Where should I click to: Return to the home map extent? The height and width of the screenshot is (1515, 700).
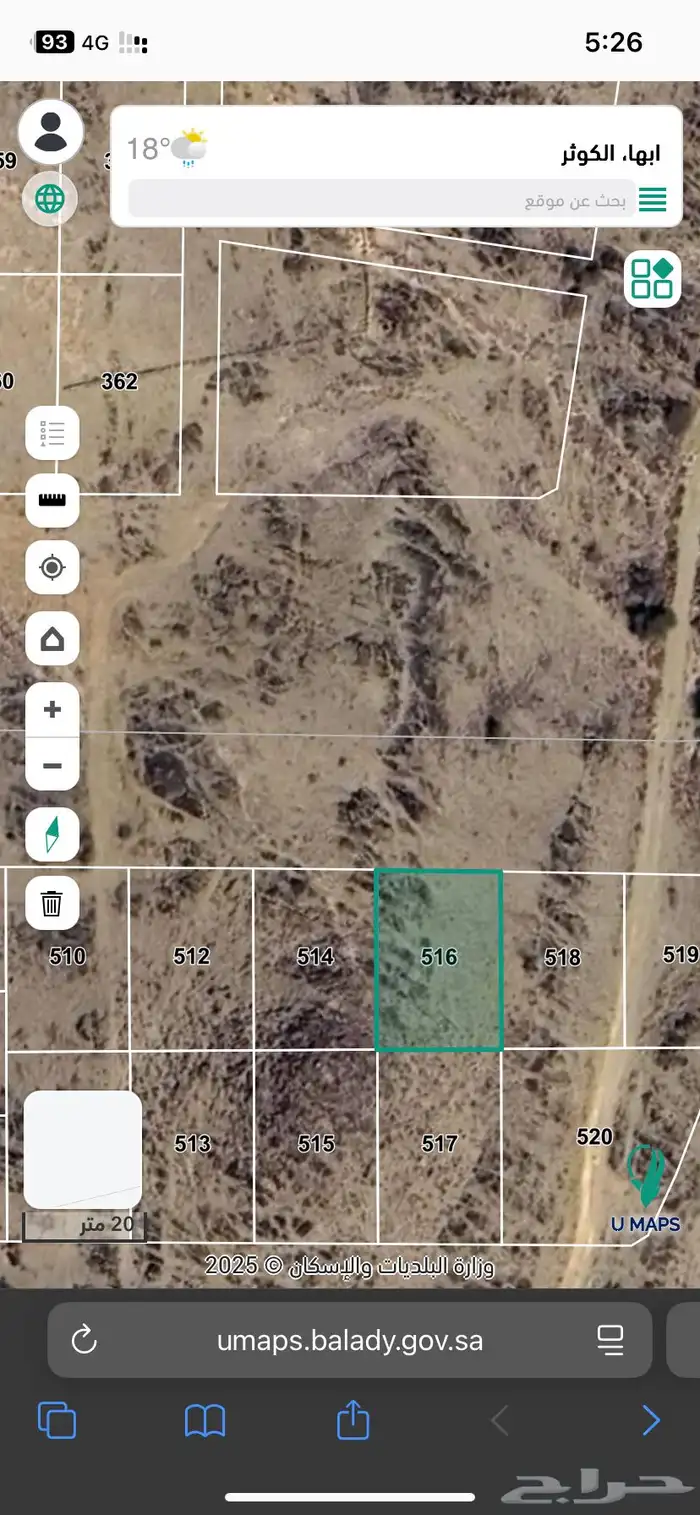[52, 638]
